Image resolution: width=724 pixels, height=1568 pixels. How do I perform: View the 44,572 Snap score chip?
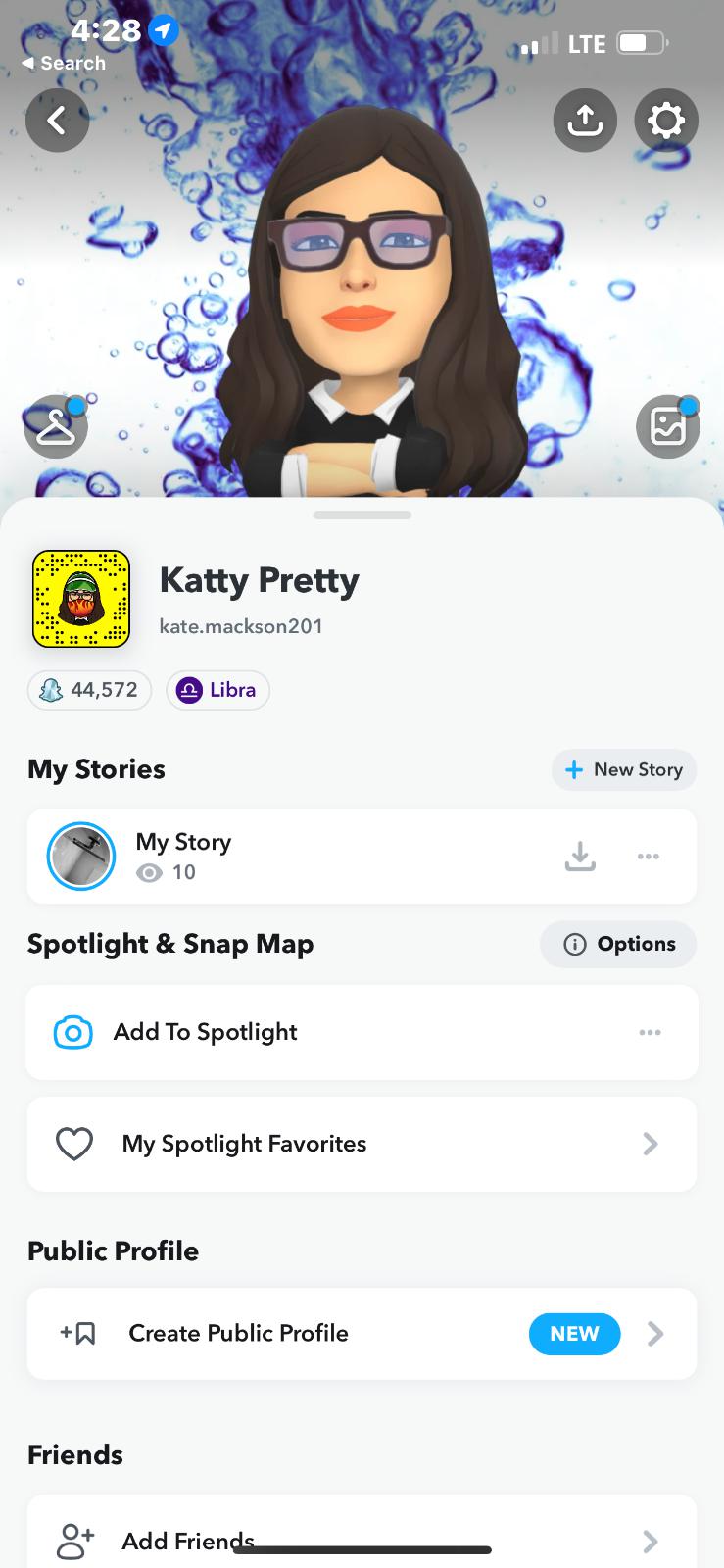[89, 690]
